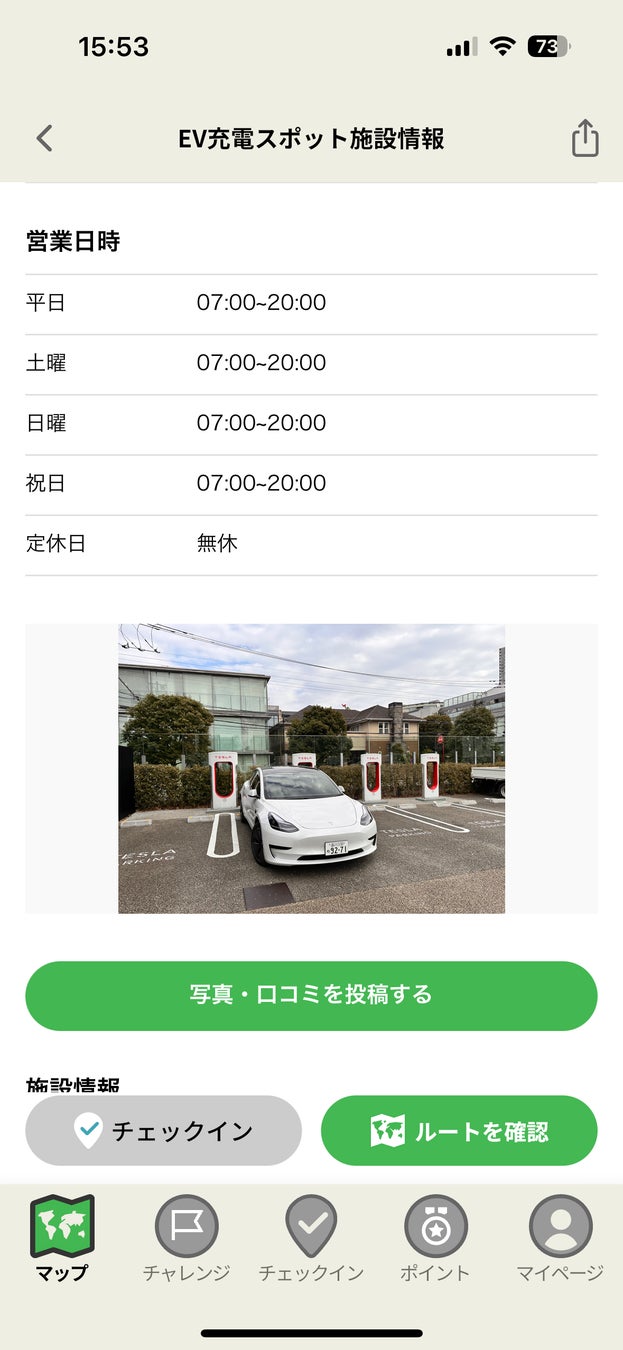623x1350 pixels.
Task: Switch to the マップ tab
Action: pos(62,1238)
